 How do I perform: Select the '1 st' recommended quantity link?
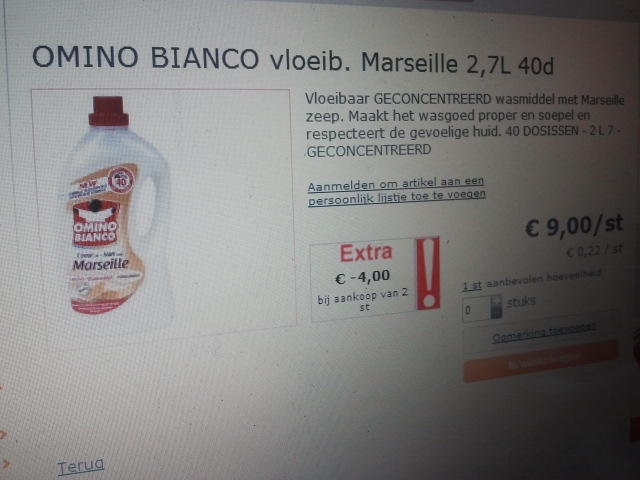click(471, 286)
